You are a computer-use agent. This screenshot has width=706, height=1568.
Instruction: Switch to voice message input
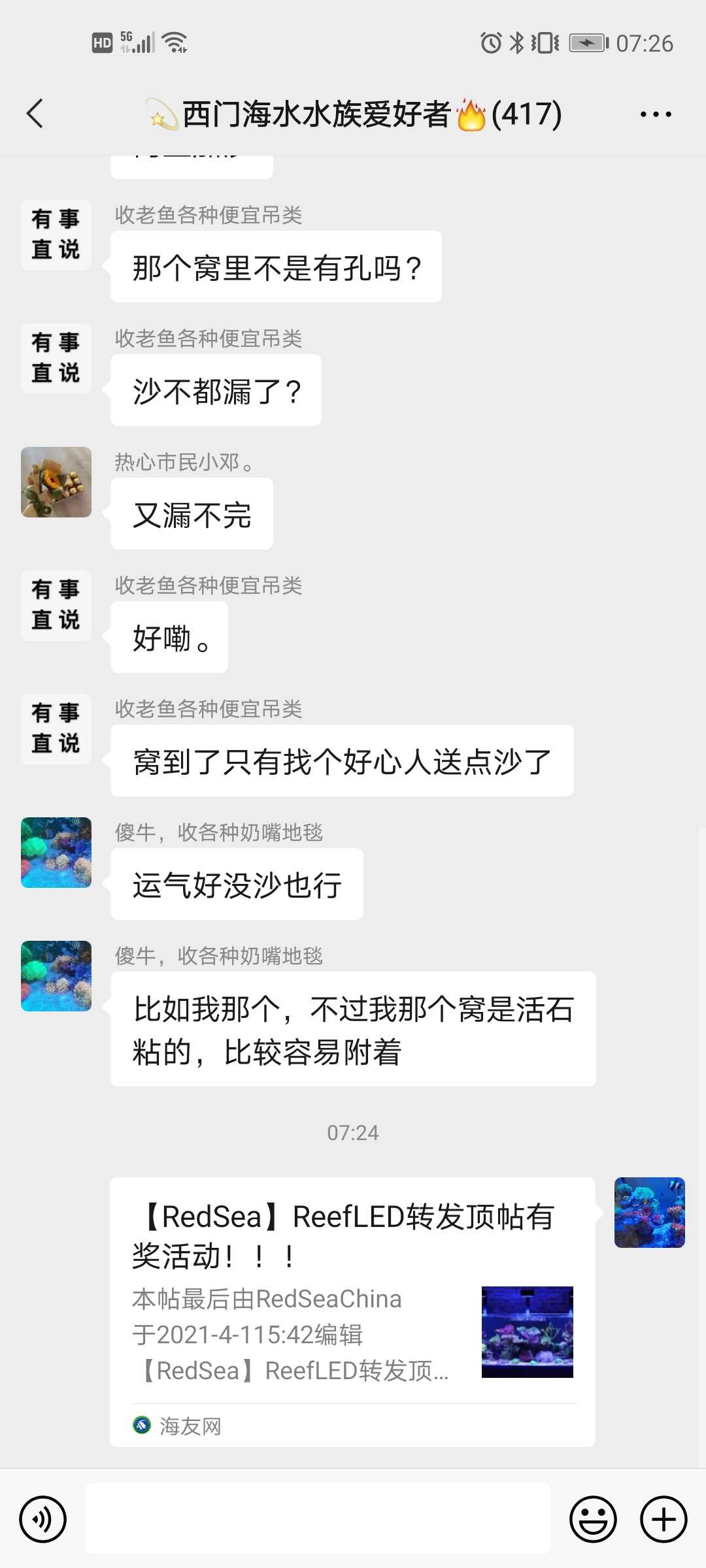43,1519
